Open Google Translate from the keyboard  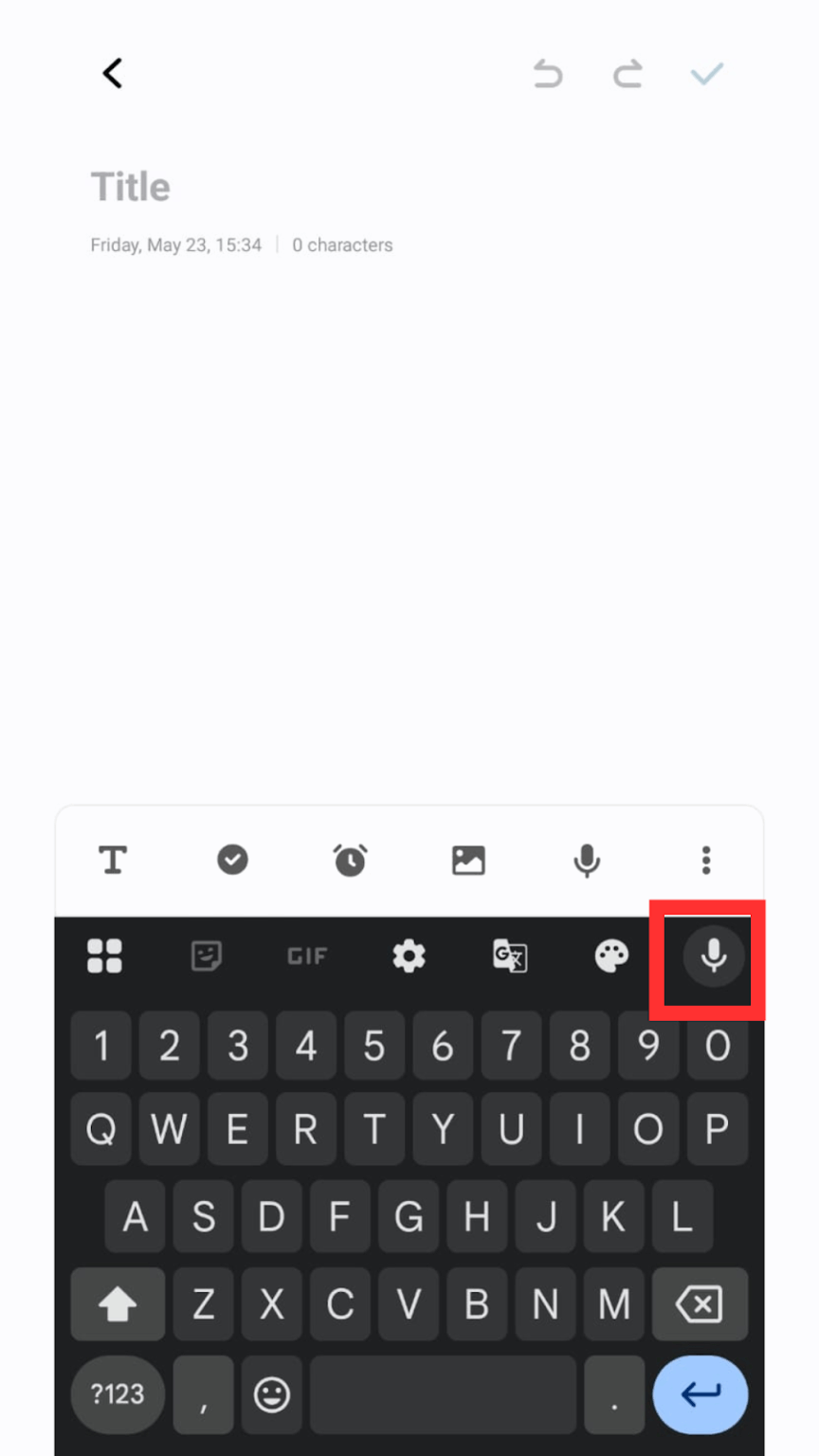(x=510, y=956)
